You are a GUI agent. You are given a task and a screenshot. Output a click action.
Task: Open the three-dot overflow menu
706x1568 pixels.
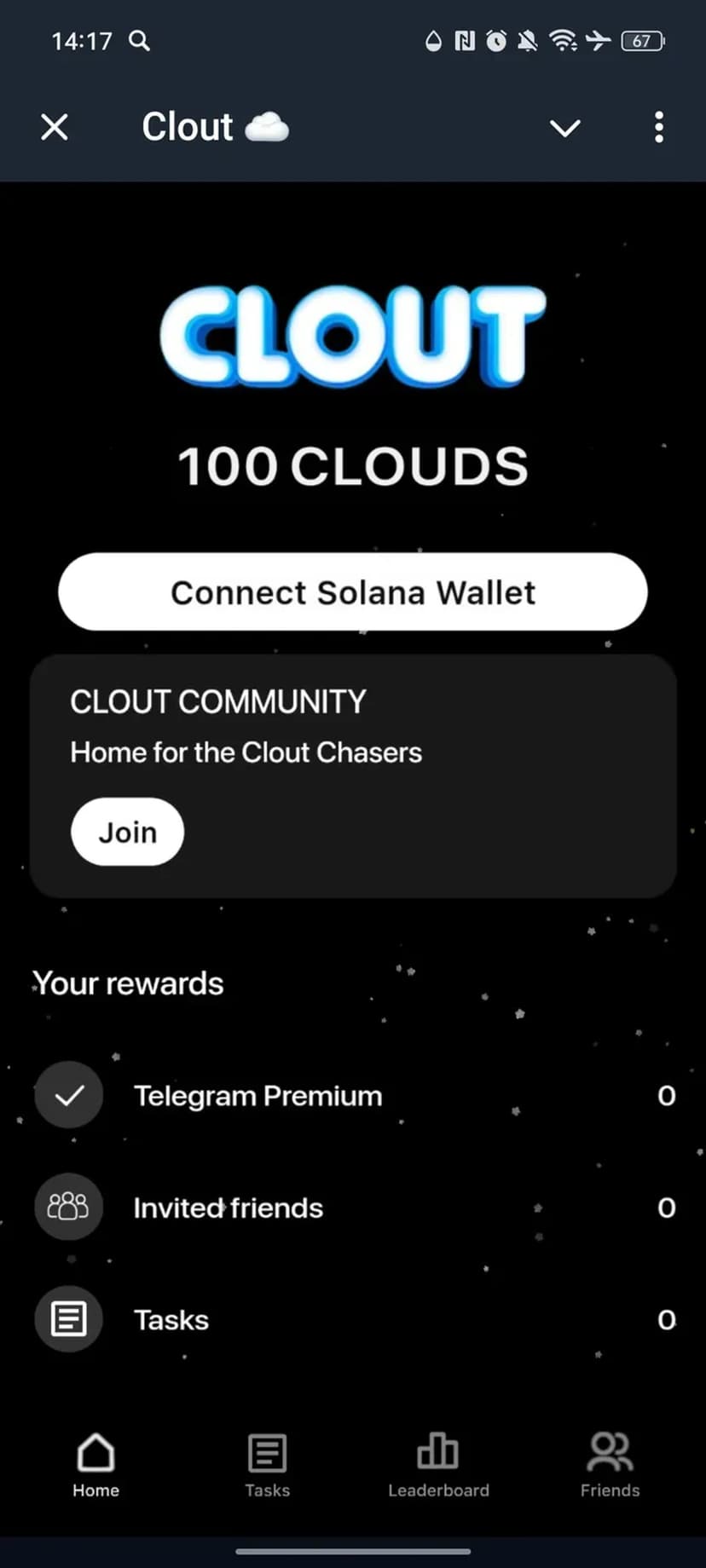click(658, 128)
